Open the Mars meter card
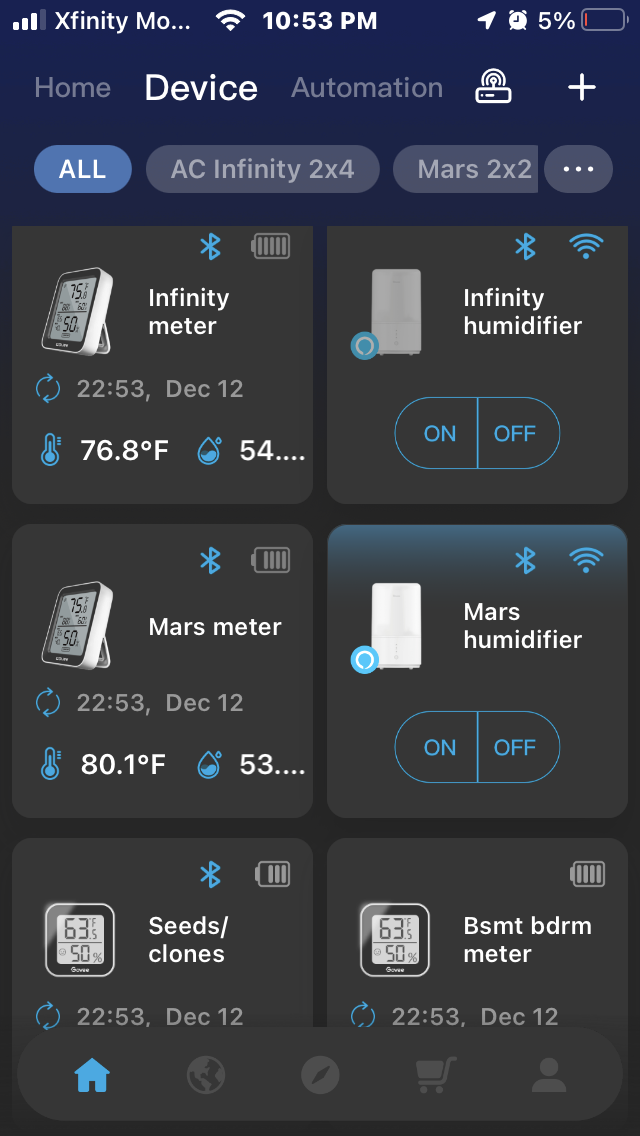 point(162,670)
